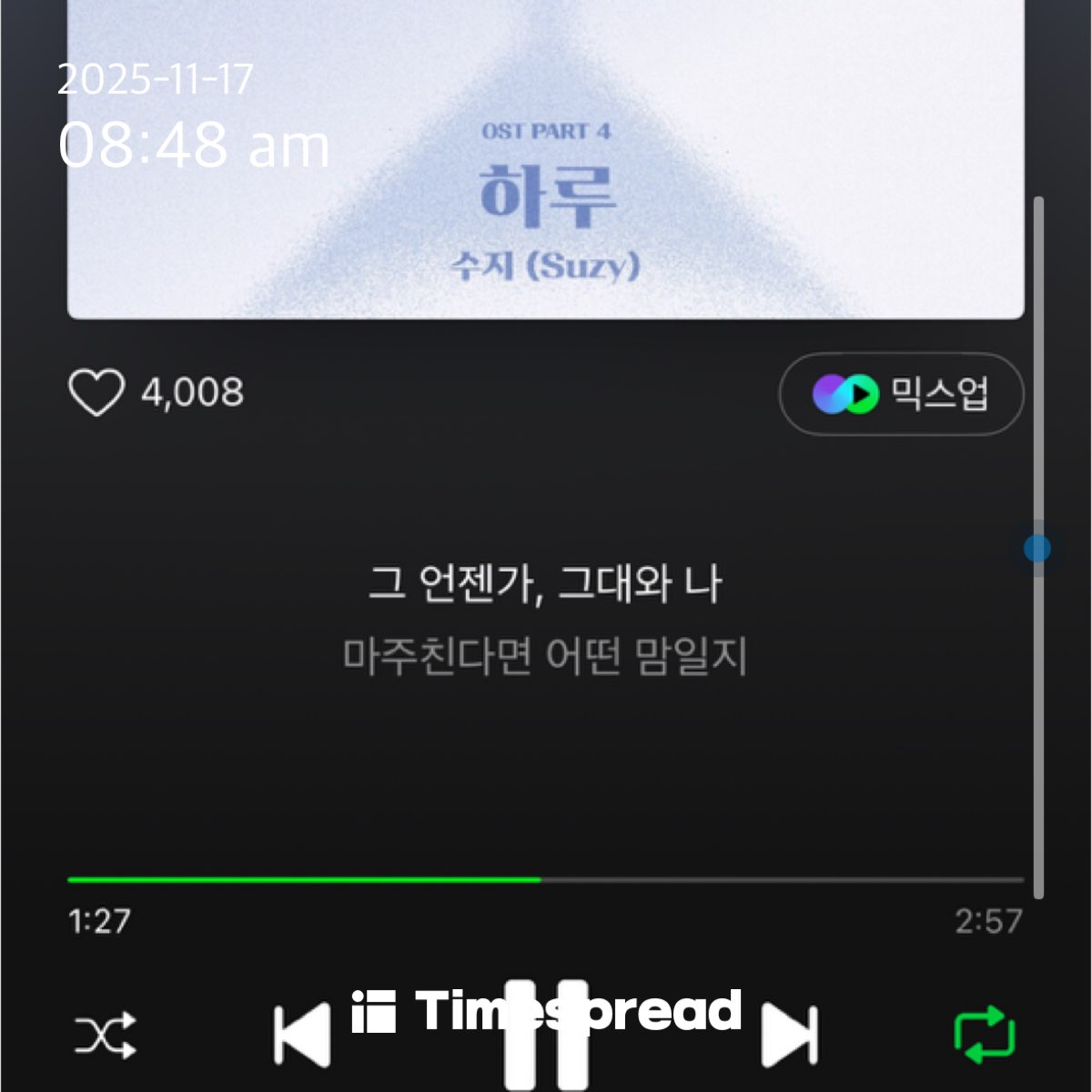Like the song 하루 with the heart

(96, 393)
